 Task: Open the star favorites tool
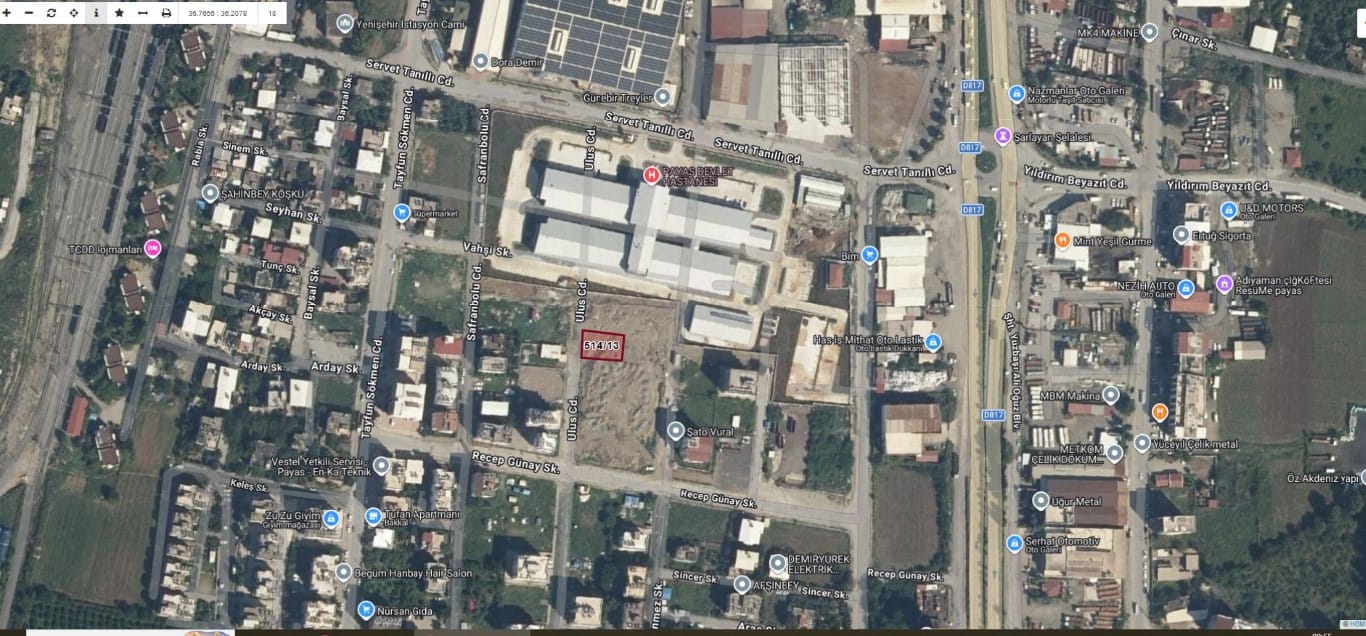tap(119, 13)
